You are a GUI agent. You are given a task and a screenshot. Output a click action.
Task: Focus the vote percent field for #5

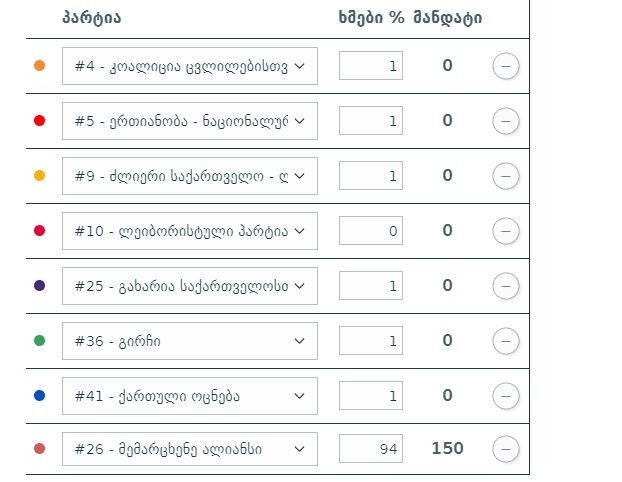(371, 122)
